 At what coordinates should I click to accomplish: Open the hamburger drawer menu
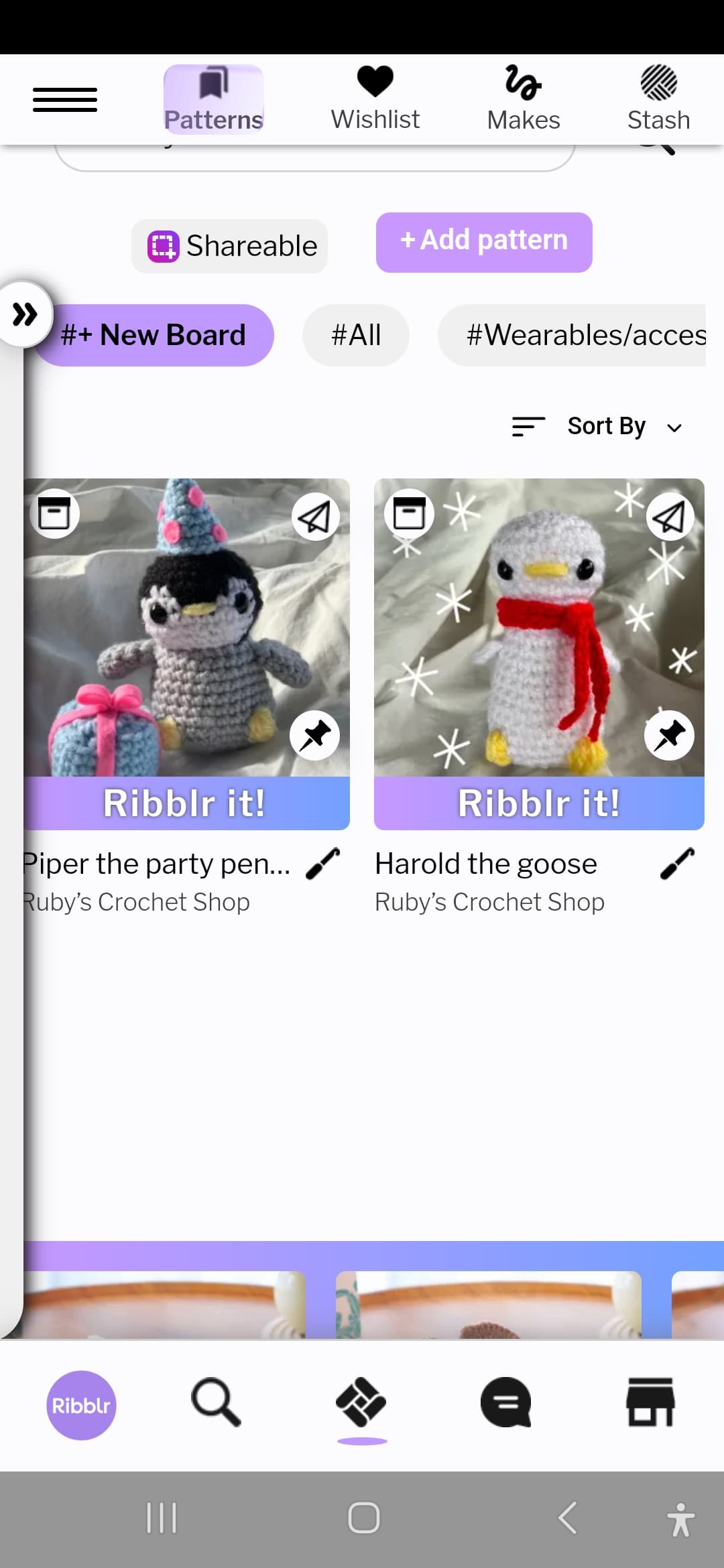[65, 100]
